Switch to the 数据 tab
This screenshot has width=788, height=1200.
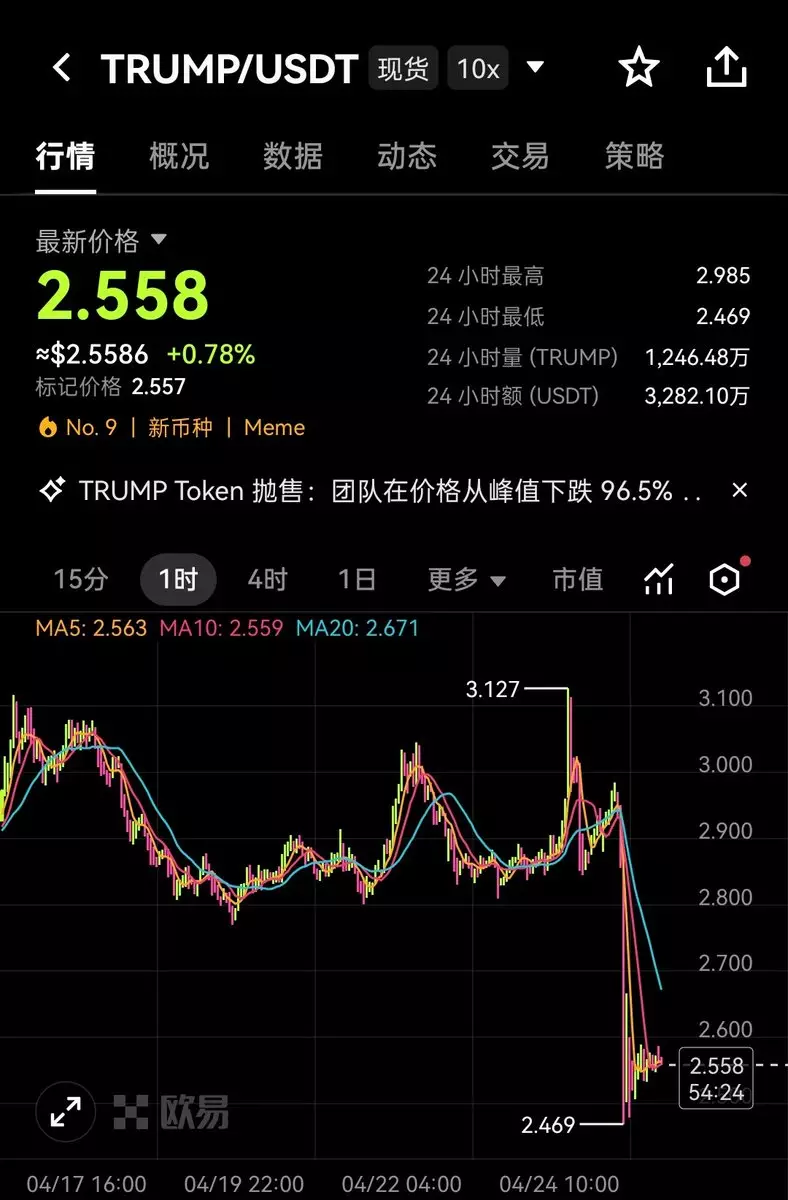[x=293, y=156]
